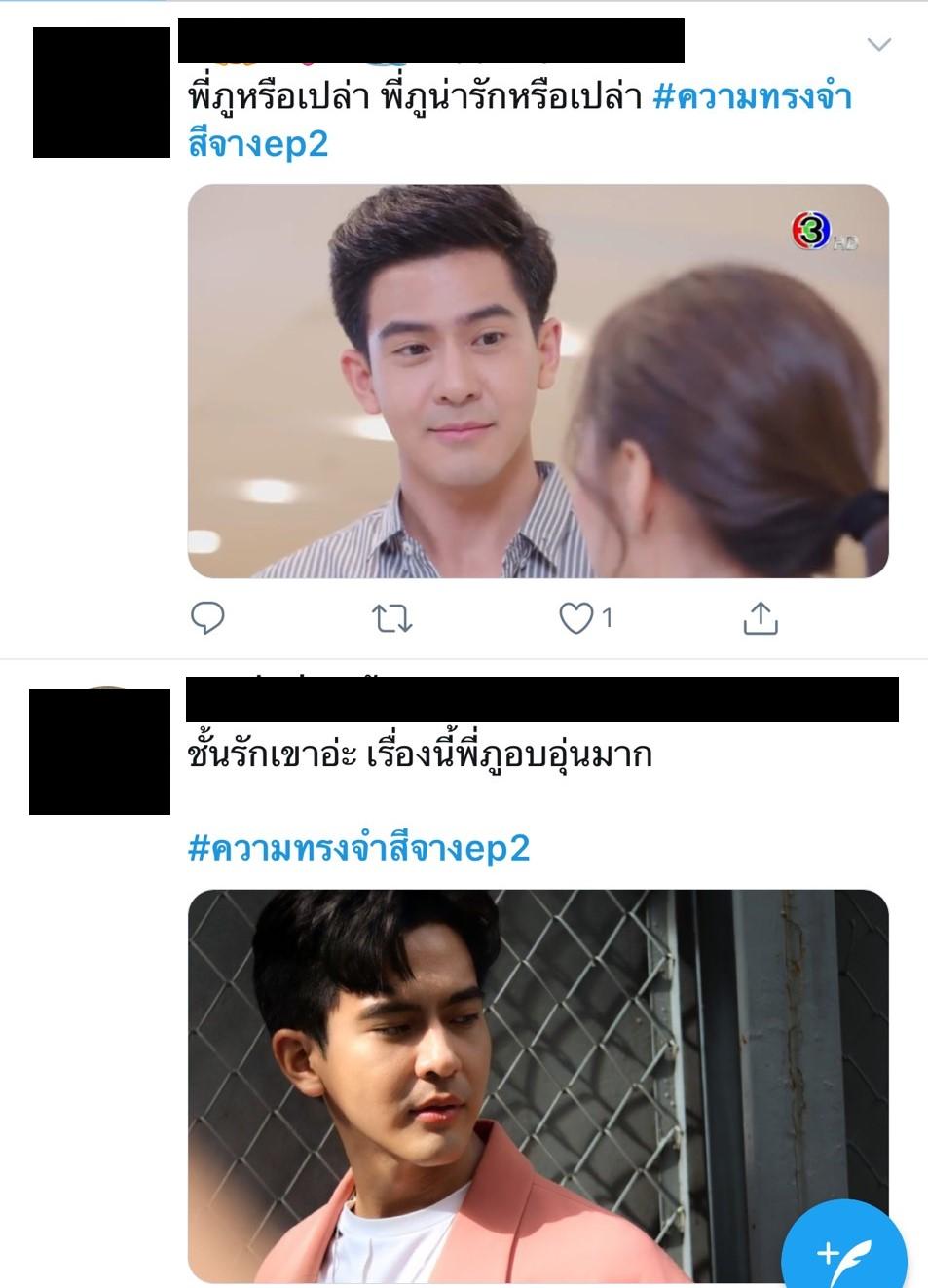Open the first tweet's dropdown chevron
This screenshot has height=1288, width=928.
[x=878, y=44]
